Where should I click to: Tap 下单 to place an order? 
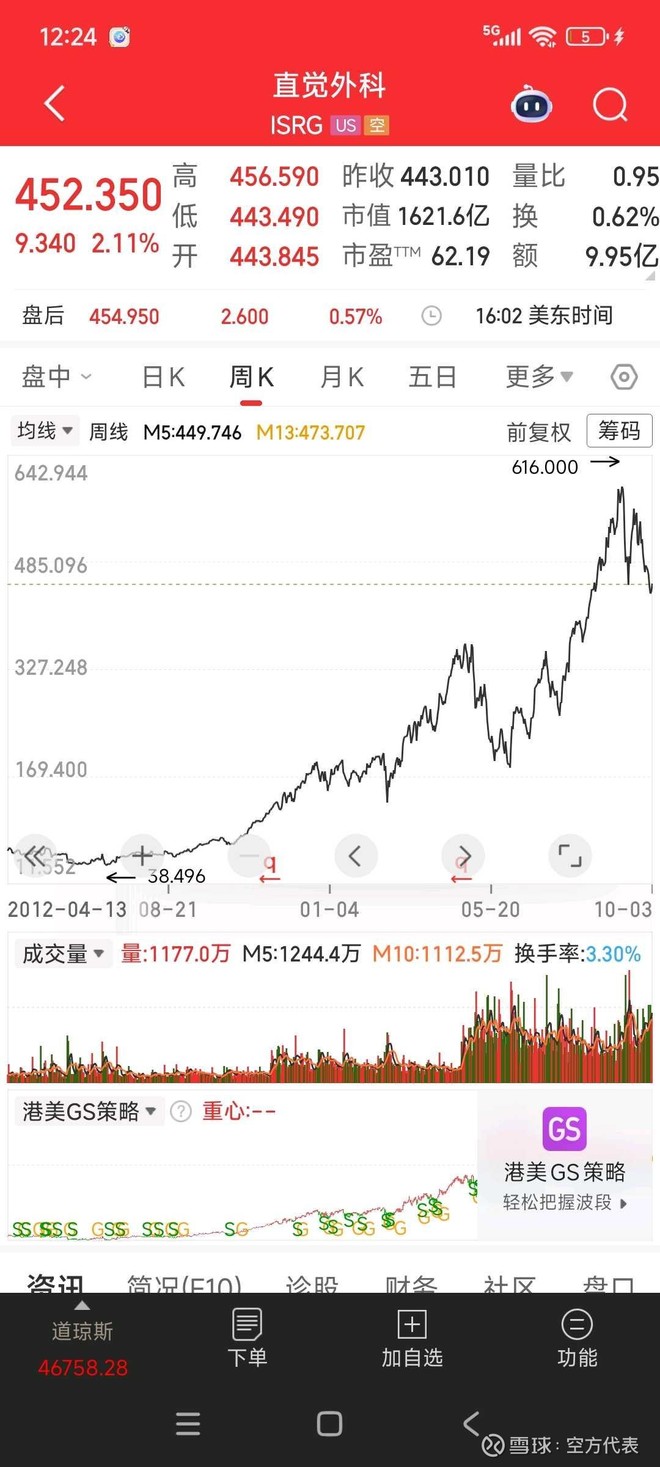coord(247,1337)
